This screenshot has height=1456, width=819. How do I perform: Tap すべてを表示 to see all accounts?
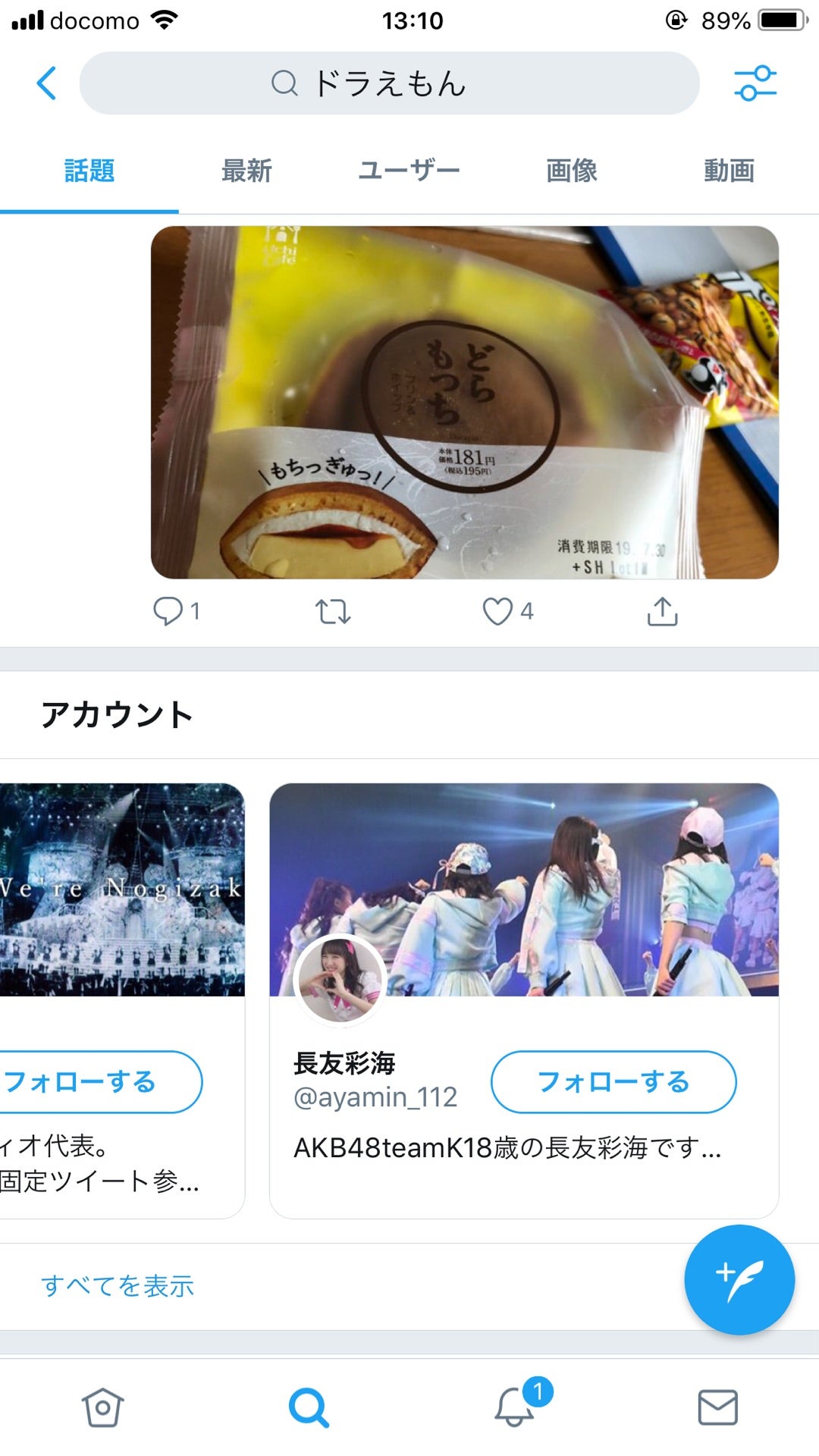coord(118,1286)
